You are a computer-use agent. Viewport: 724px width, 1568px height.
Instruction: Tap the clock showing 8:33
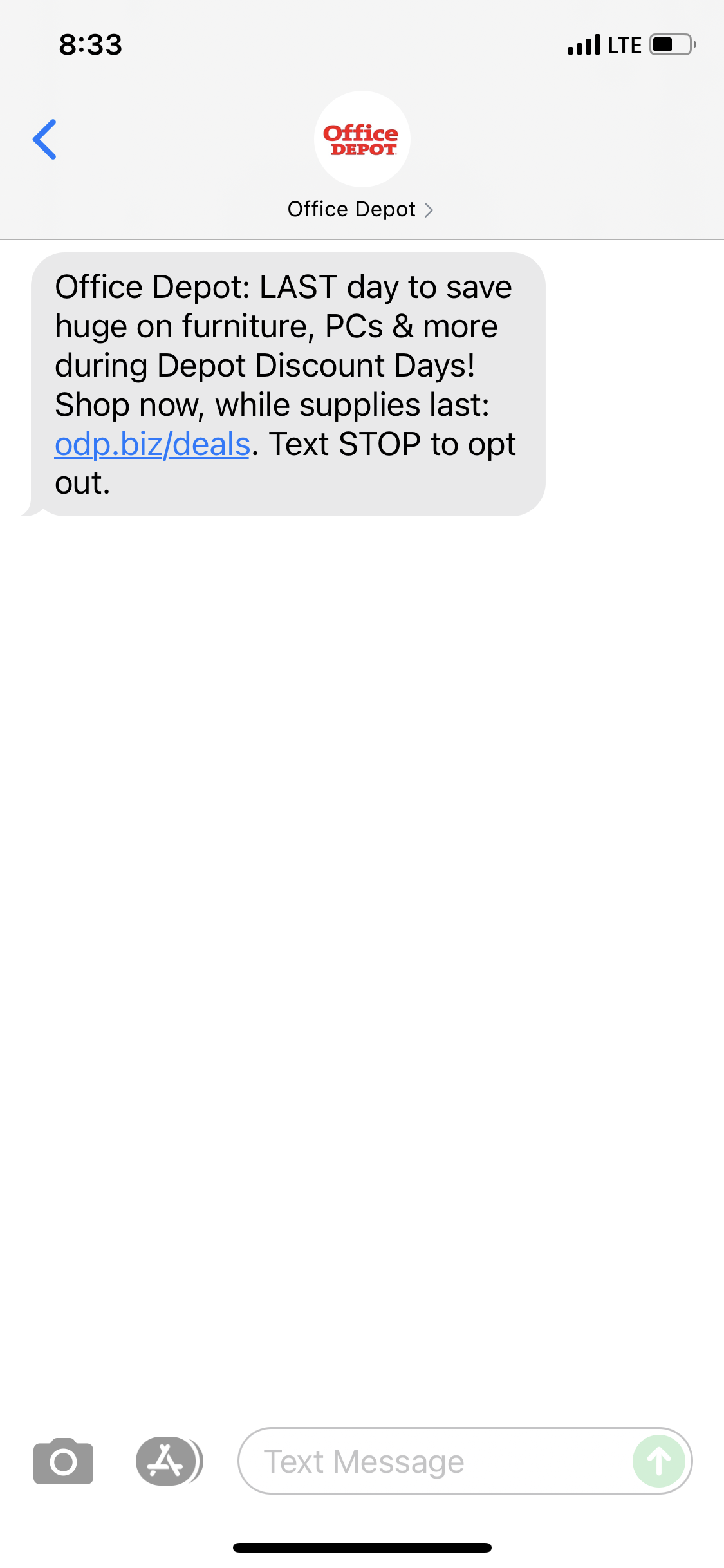(x=90, y=44)
